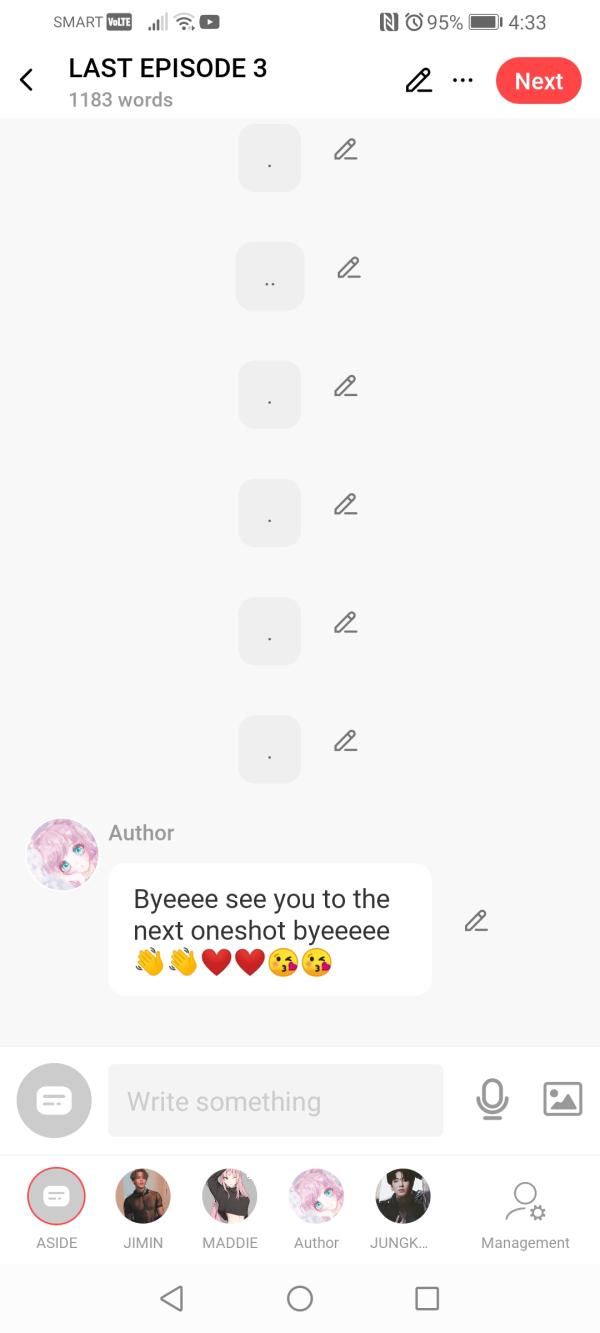The image size is (600, 1333).
Task: Edit the episode title with pencil icon
Action: click(418, 81)
